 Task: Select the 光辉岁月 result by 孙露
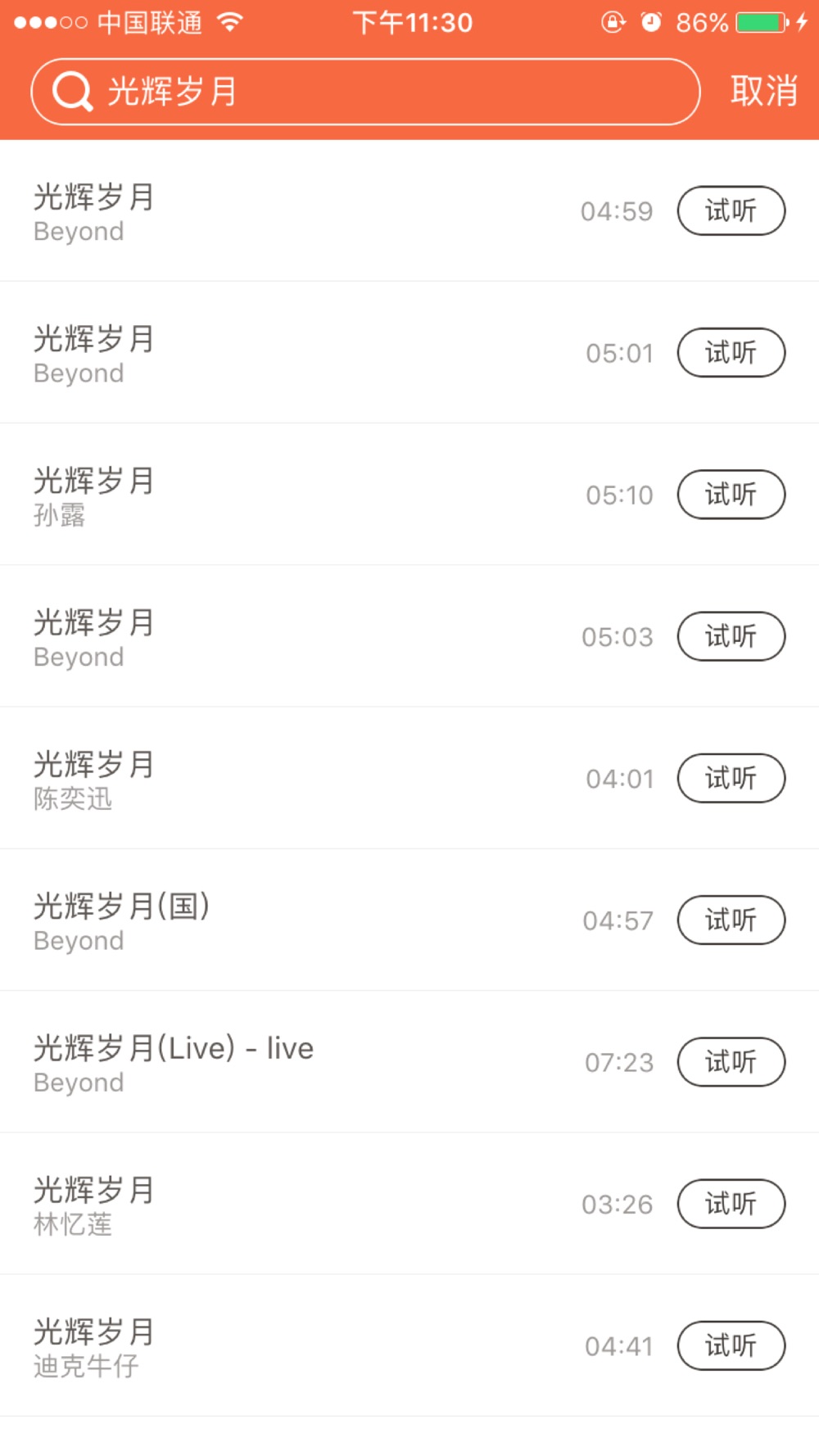[246, 495]
